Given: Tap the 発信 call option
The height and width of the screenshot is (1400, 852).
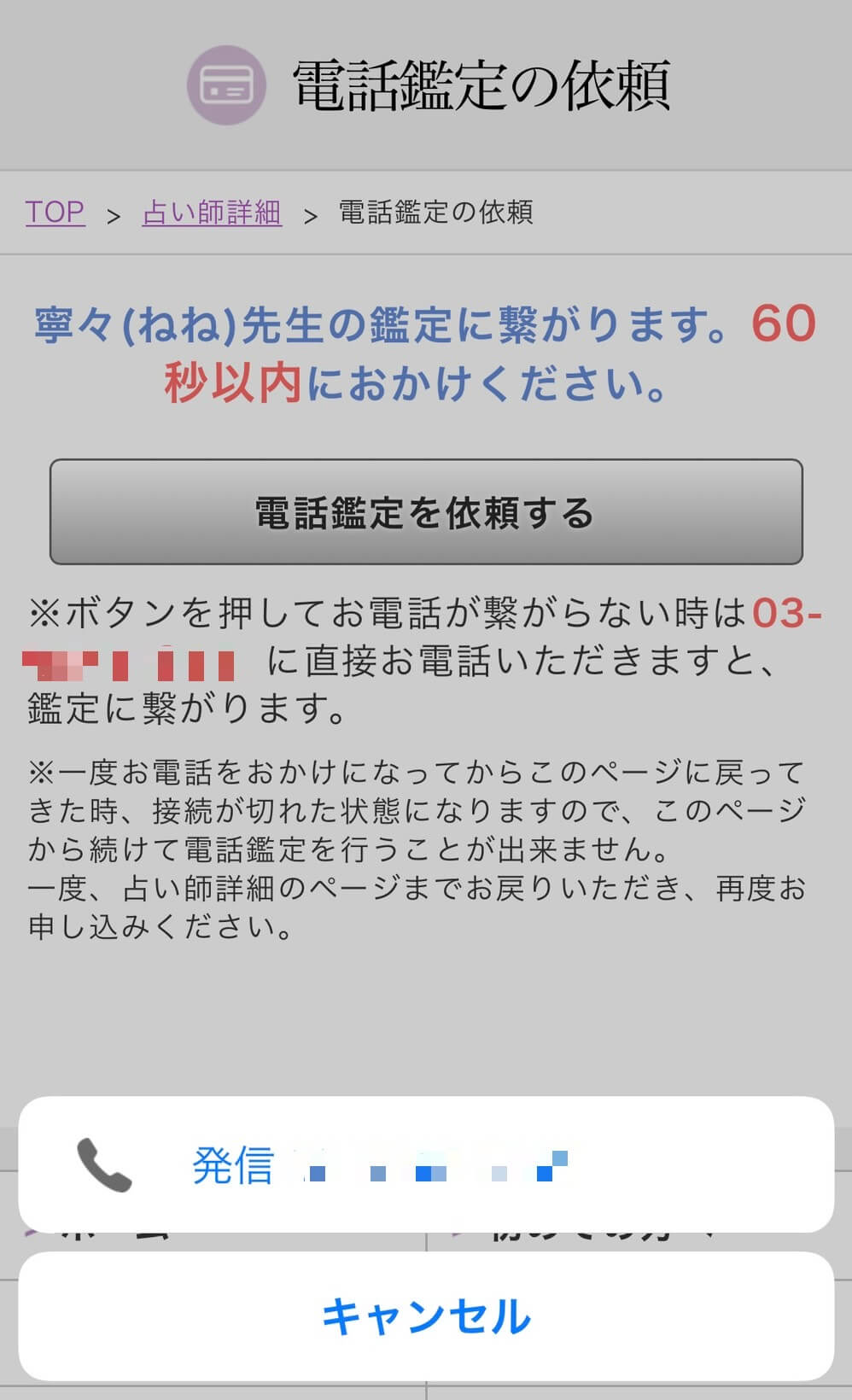Looking at the screenshot, I should [425, 1164].
